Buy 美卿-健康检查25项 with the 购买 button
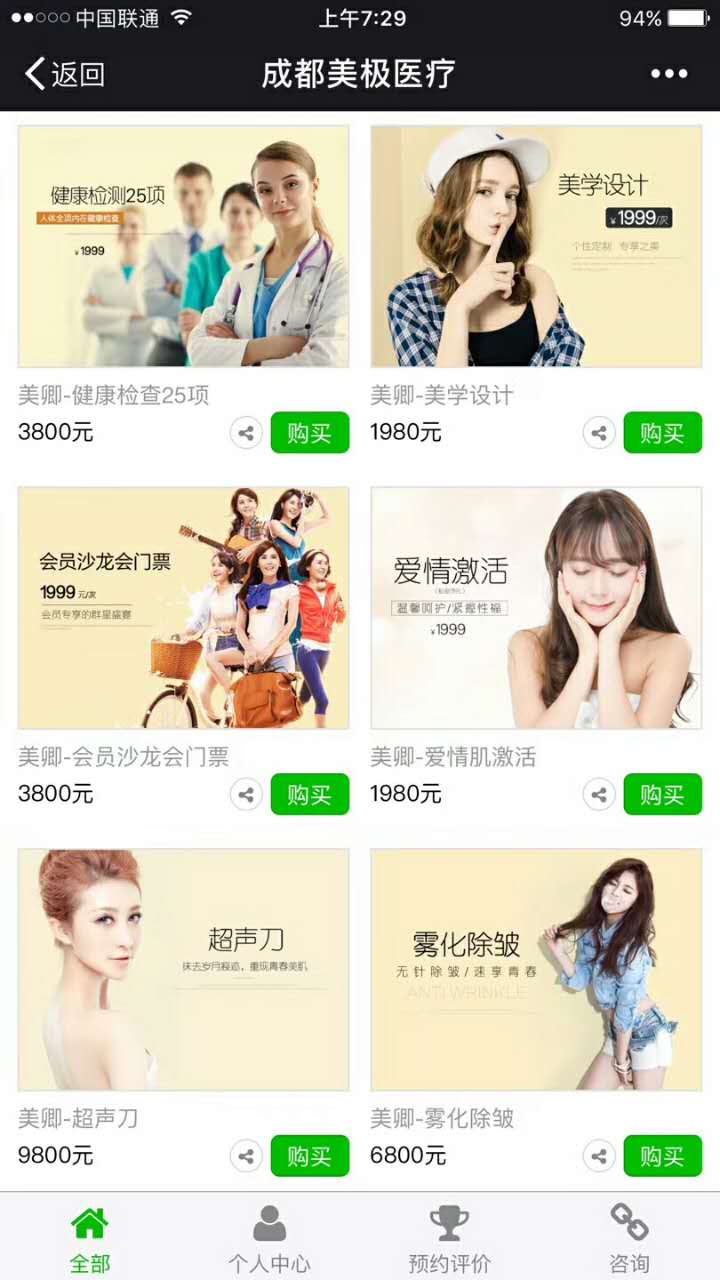Screen dimensions: 720x1280 click(x=309, y=433)
